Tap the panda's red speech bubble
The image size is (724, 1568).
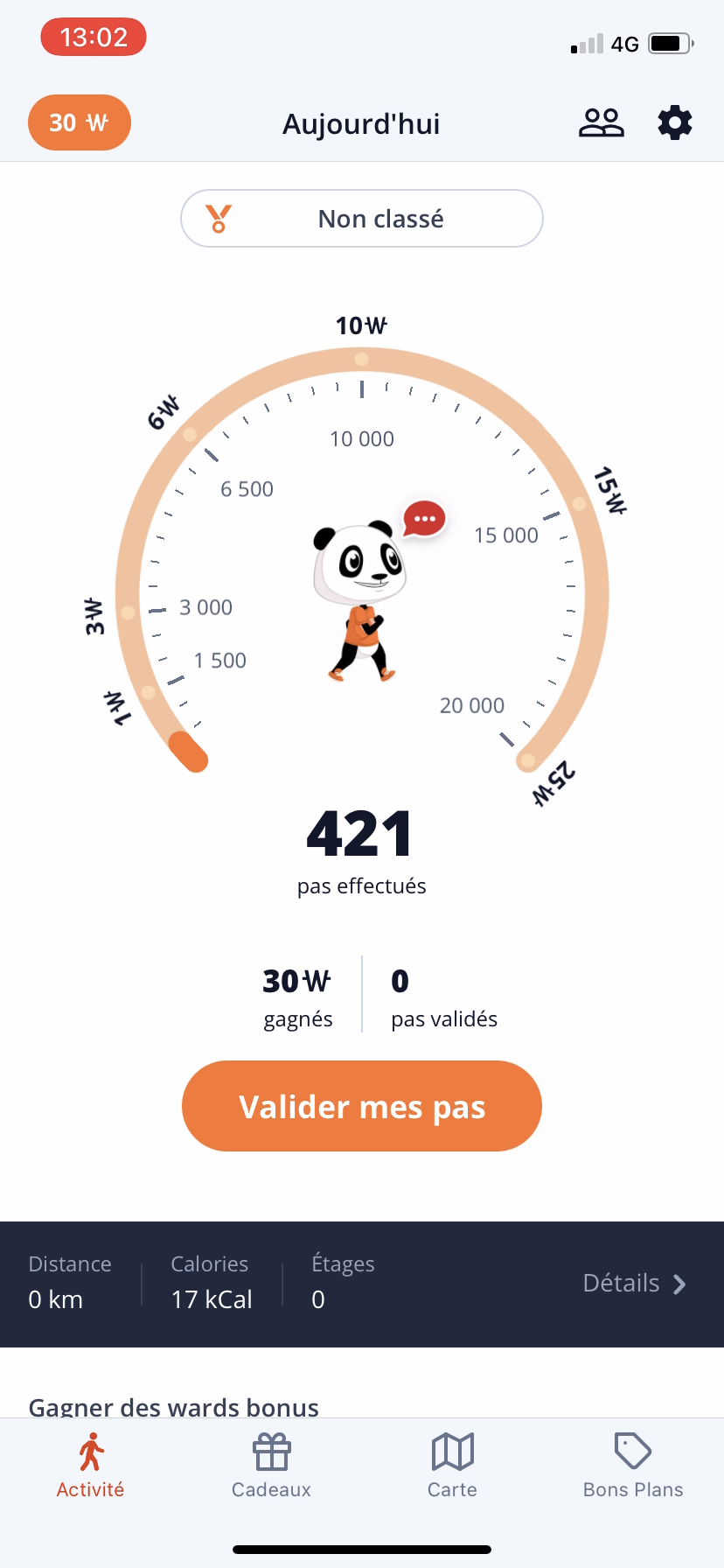coord(424,519)
